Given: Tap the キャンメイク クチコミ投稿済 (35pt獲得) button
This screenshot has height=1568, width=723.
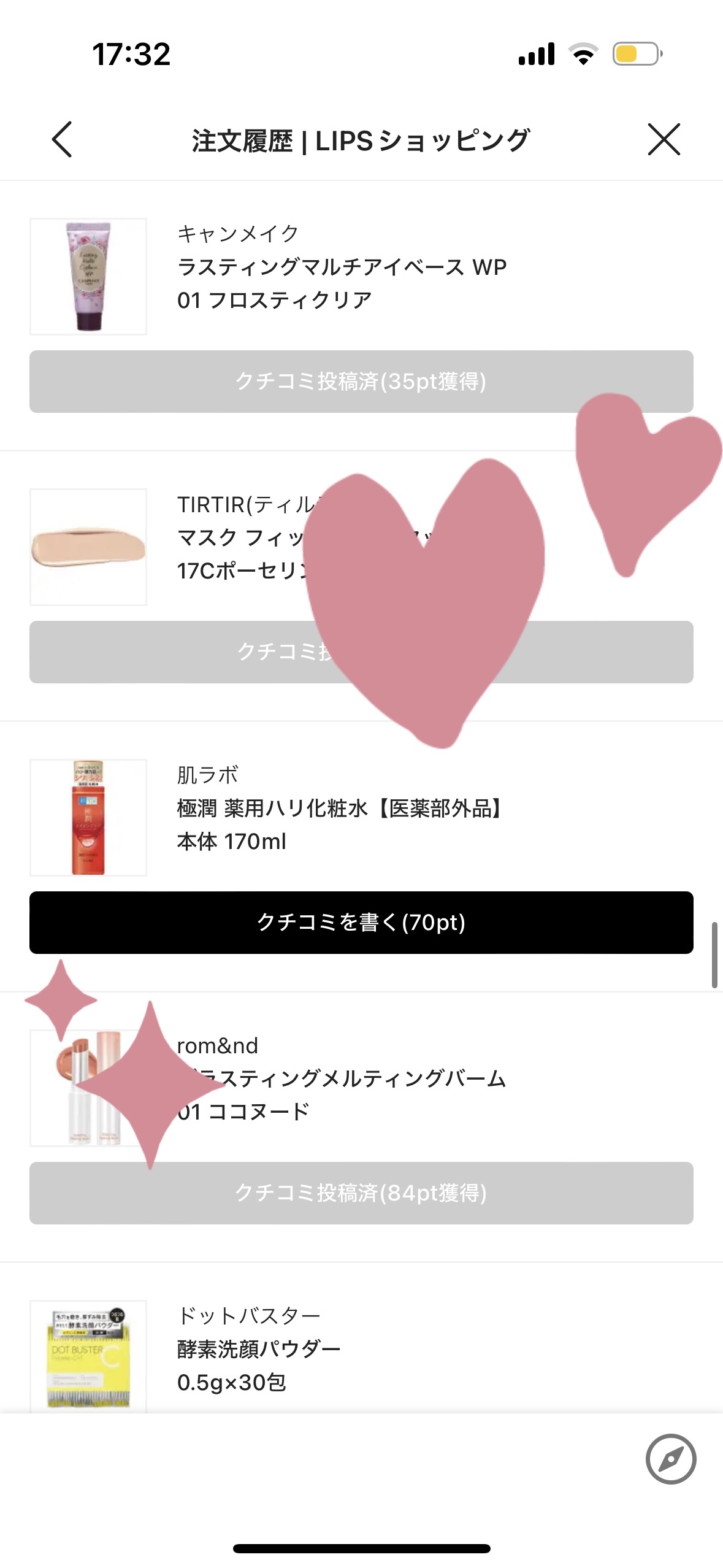Looking at the screenshot, I should click(361, 382).
